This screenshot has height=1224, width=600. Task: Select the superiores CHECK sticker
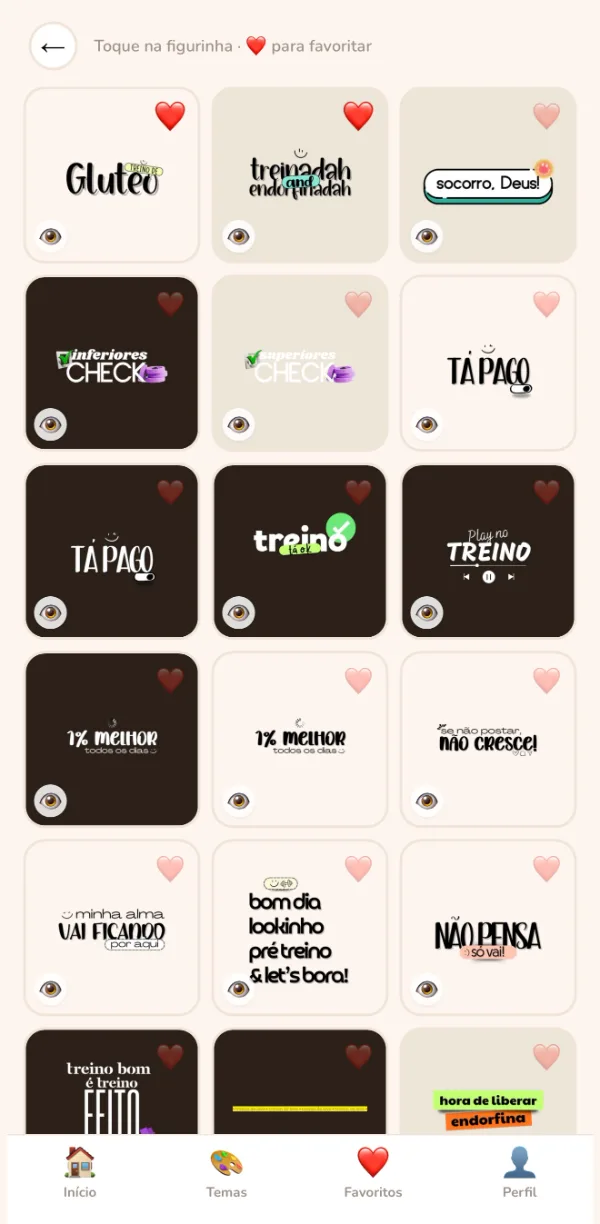click(300, 363)
